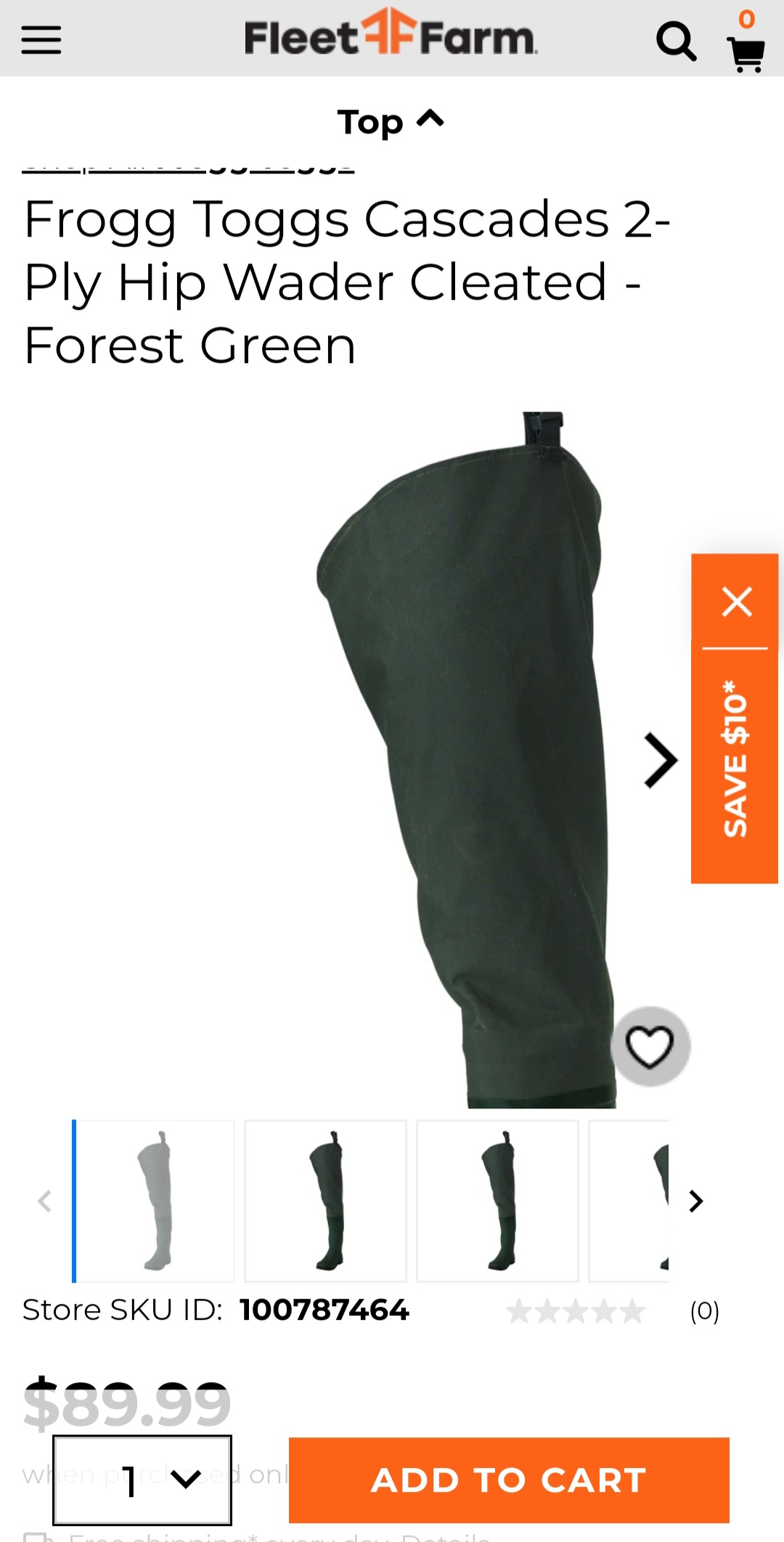Screen dimensions: 784x1542
Task: Open the search magnifier
Action: tap(677, 41)
